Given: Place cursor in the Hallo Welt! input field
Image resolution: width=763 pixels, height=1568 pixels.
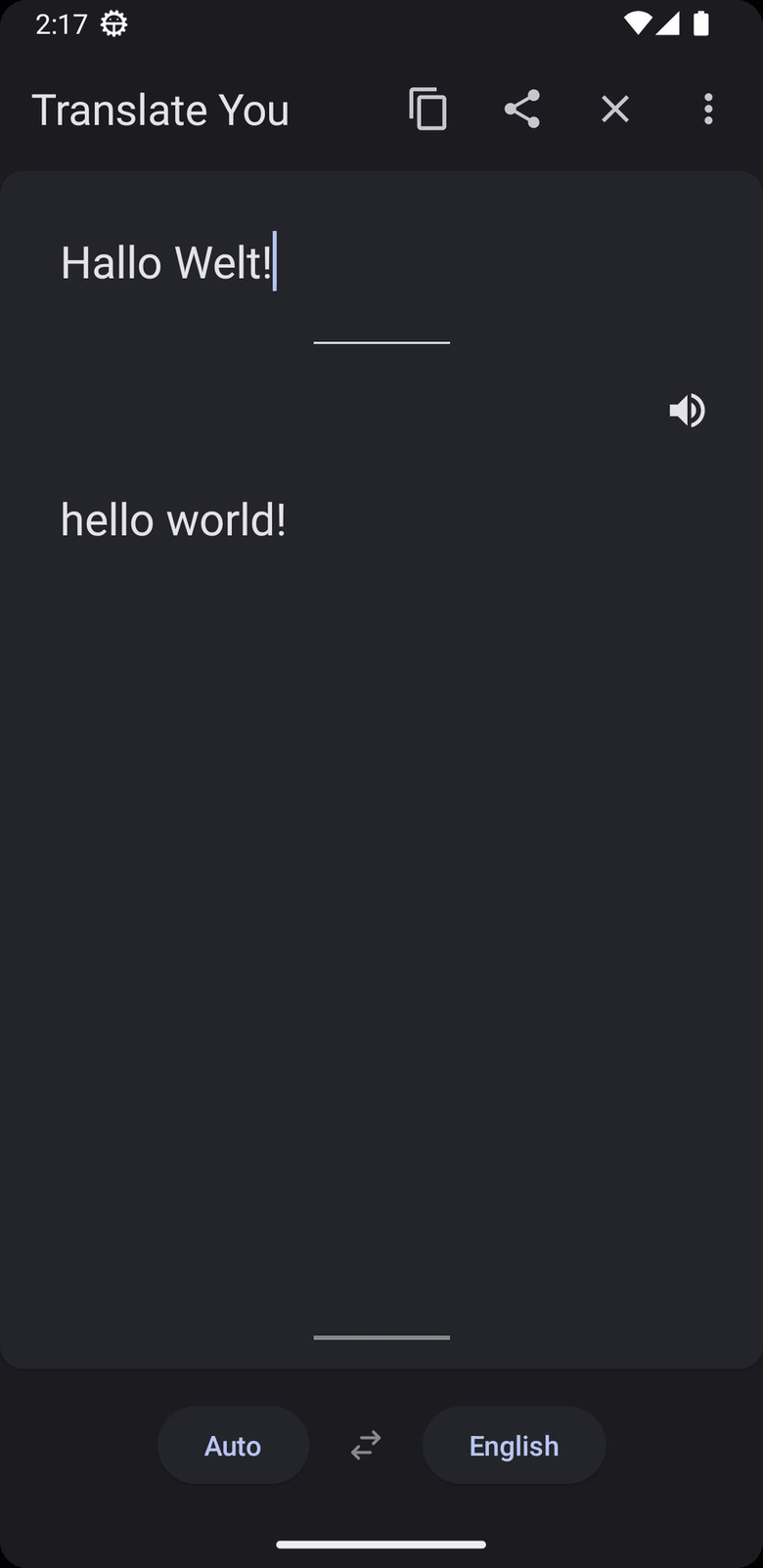Looking at the screenshot, I should click(168, 261).
